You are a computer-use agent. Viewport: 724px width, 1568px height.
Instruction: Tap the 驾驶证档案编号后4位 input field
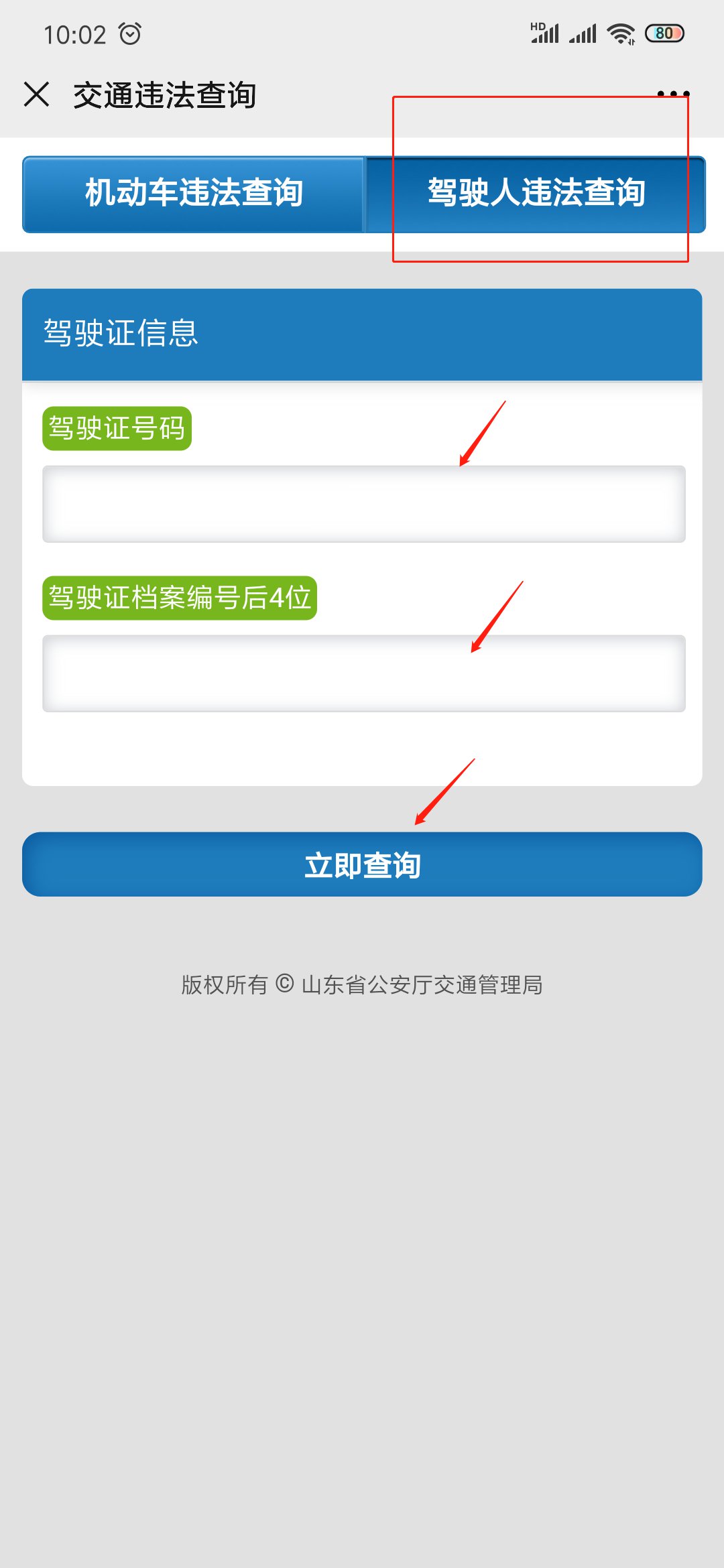coord(363,673)
